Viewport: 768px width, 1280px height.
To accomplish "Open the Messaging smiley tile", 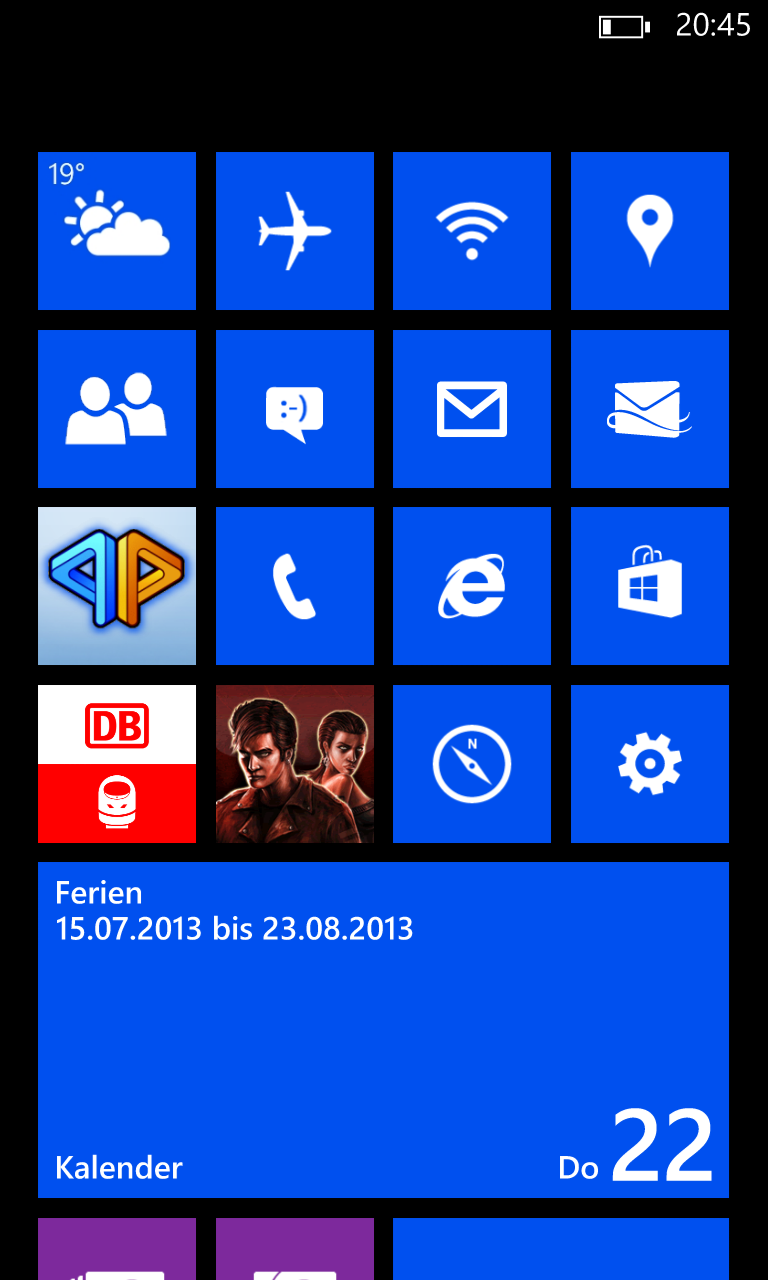I will pyautogui.click(x=295, y=409).
